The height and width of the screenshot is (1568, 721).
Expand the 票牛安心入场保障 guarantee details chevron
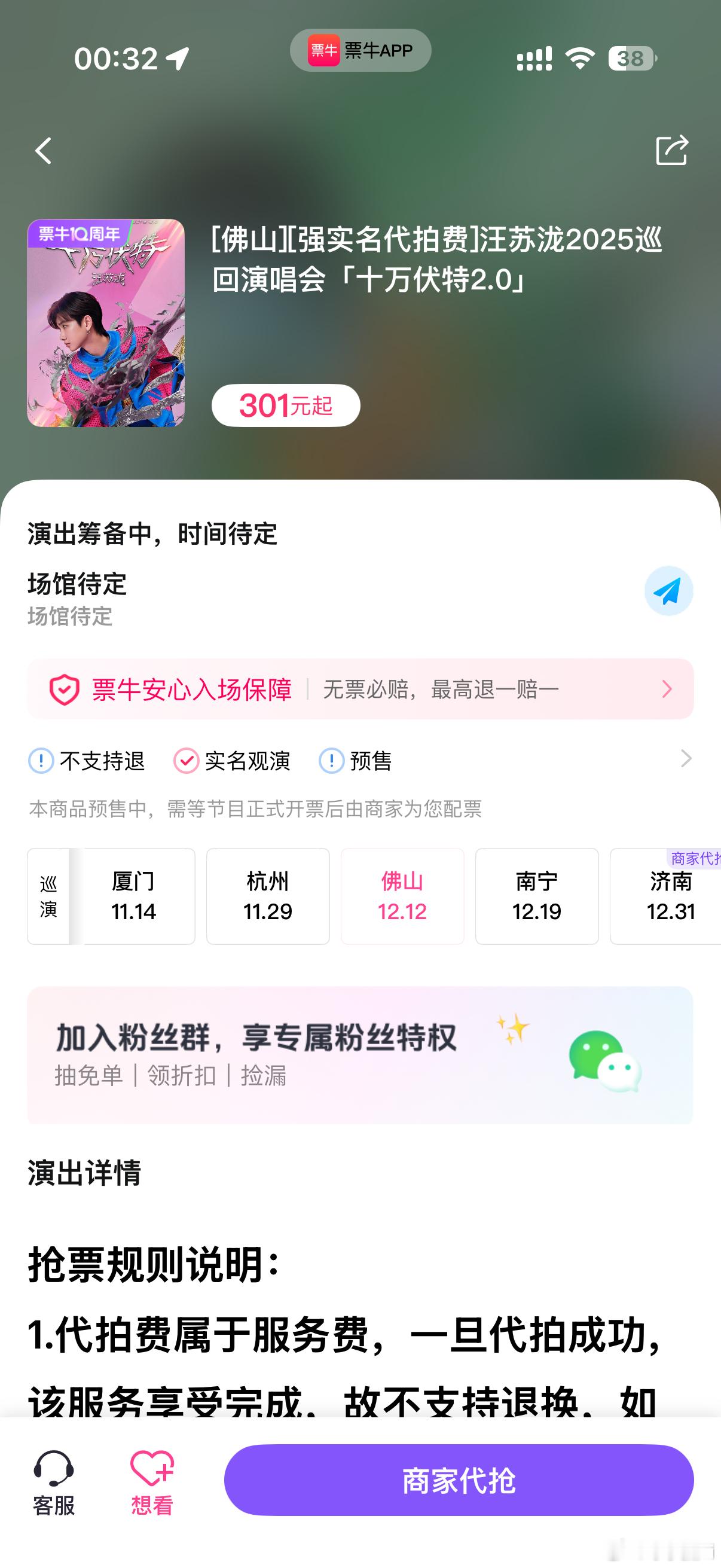pyautogui.click(x=667, y=688)
